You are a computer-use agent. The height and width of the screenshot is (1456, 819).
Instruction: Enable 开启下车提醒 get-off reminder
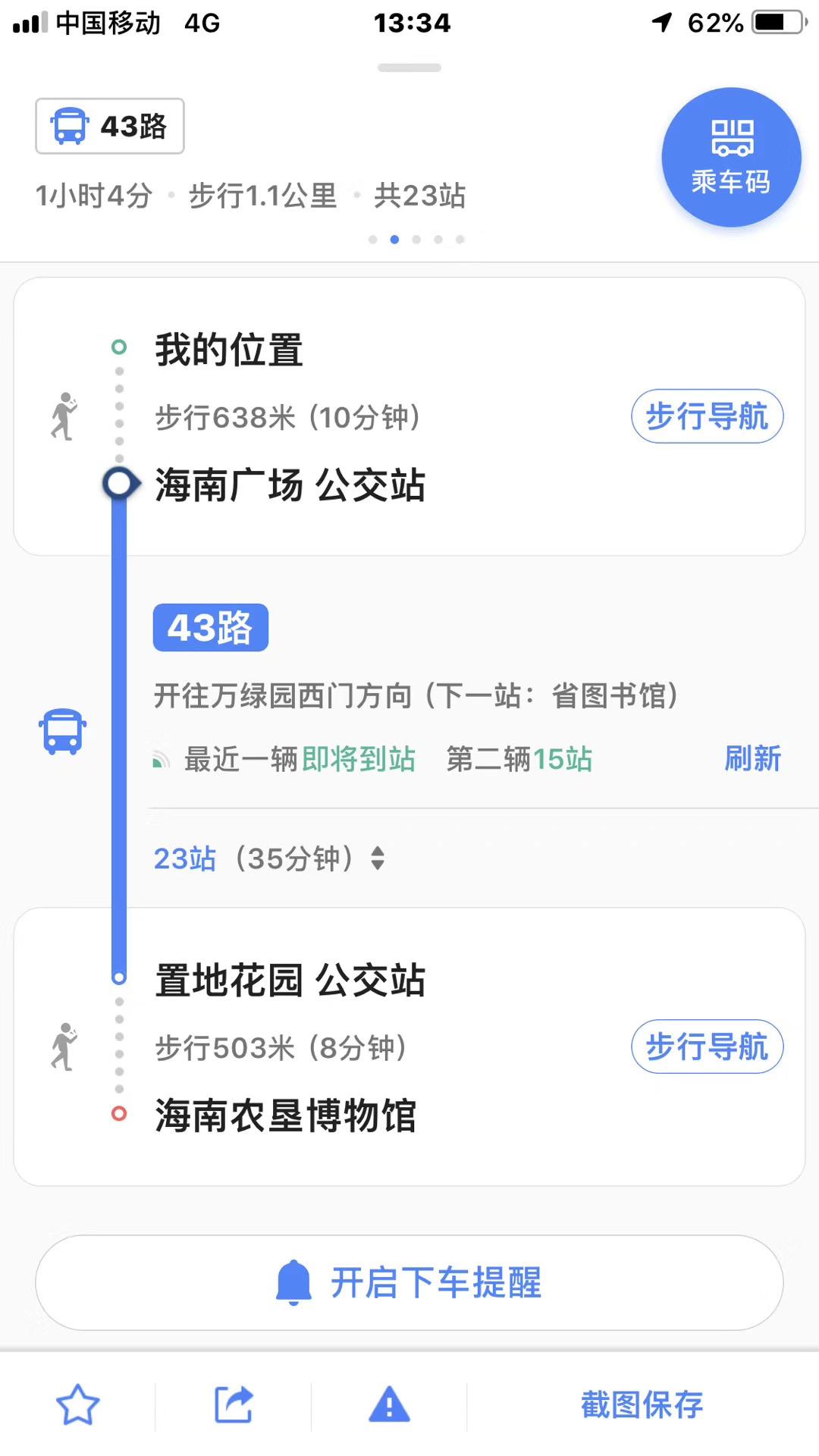[409, 1282]
